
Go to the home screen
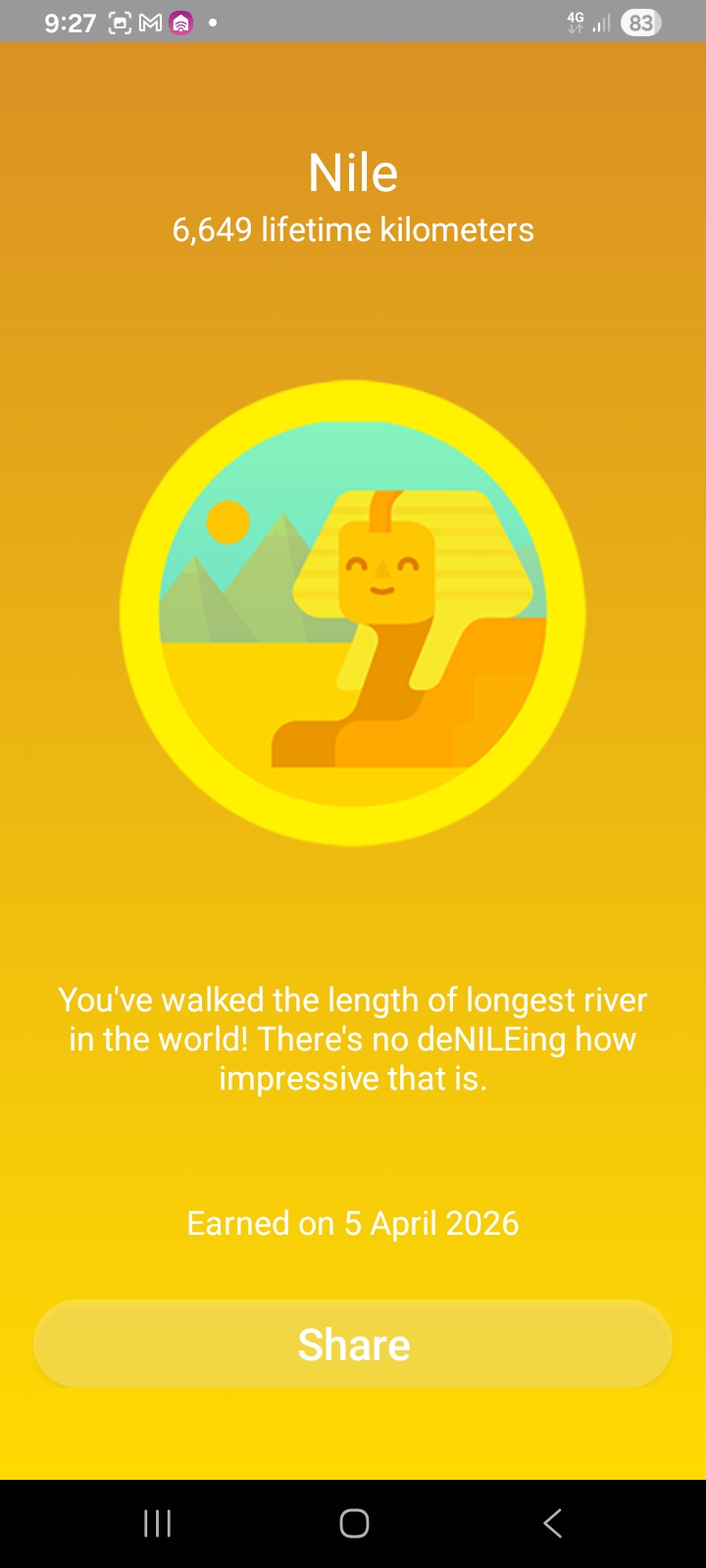click(x=354, y=1523)
